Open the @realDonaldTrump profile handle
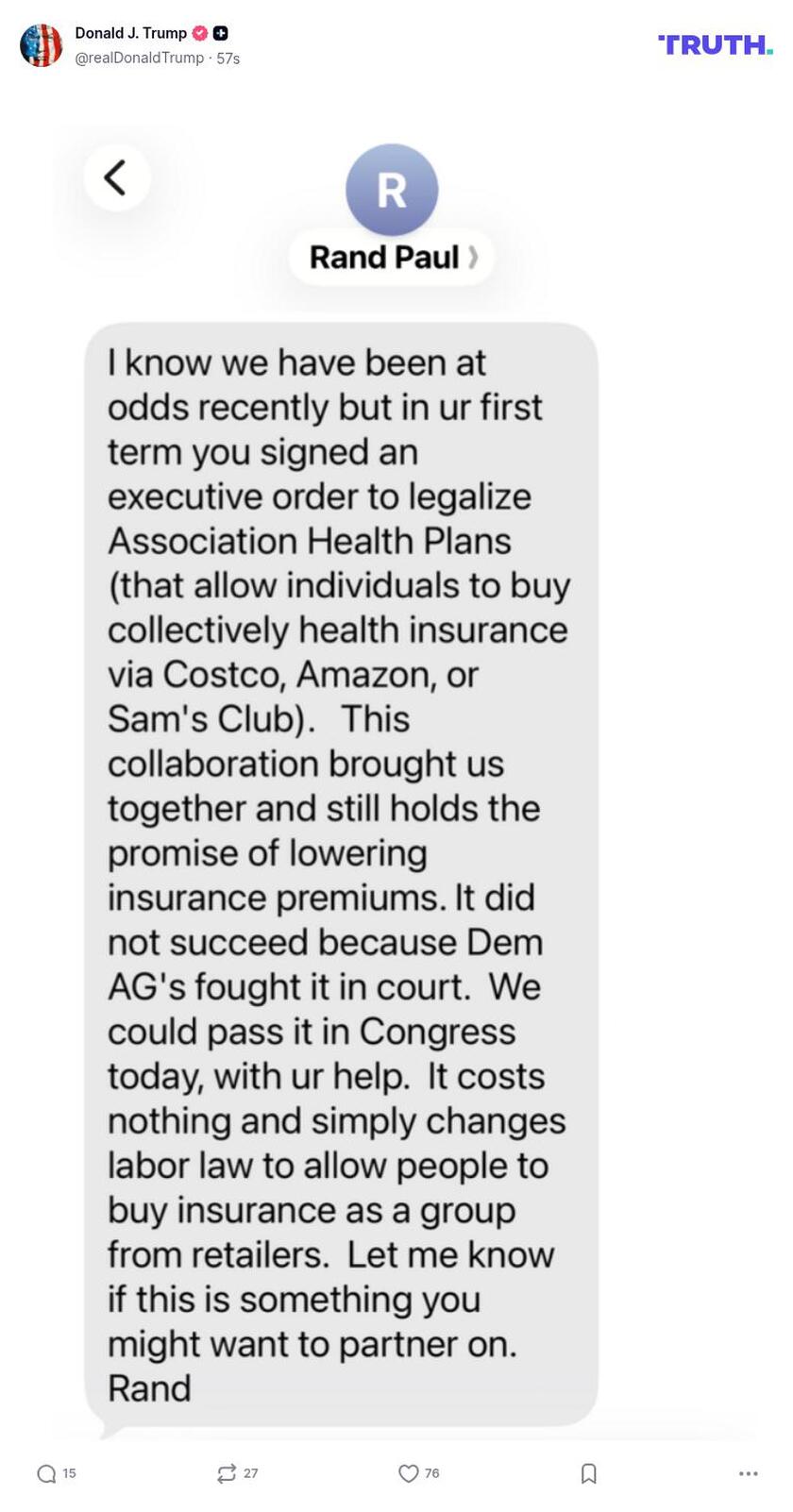This screenshot has width=793, height=1512. [139, 59]
